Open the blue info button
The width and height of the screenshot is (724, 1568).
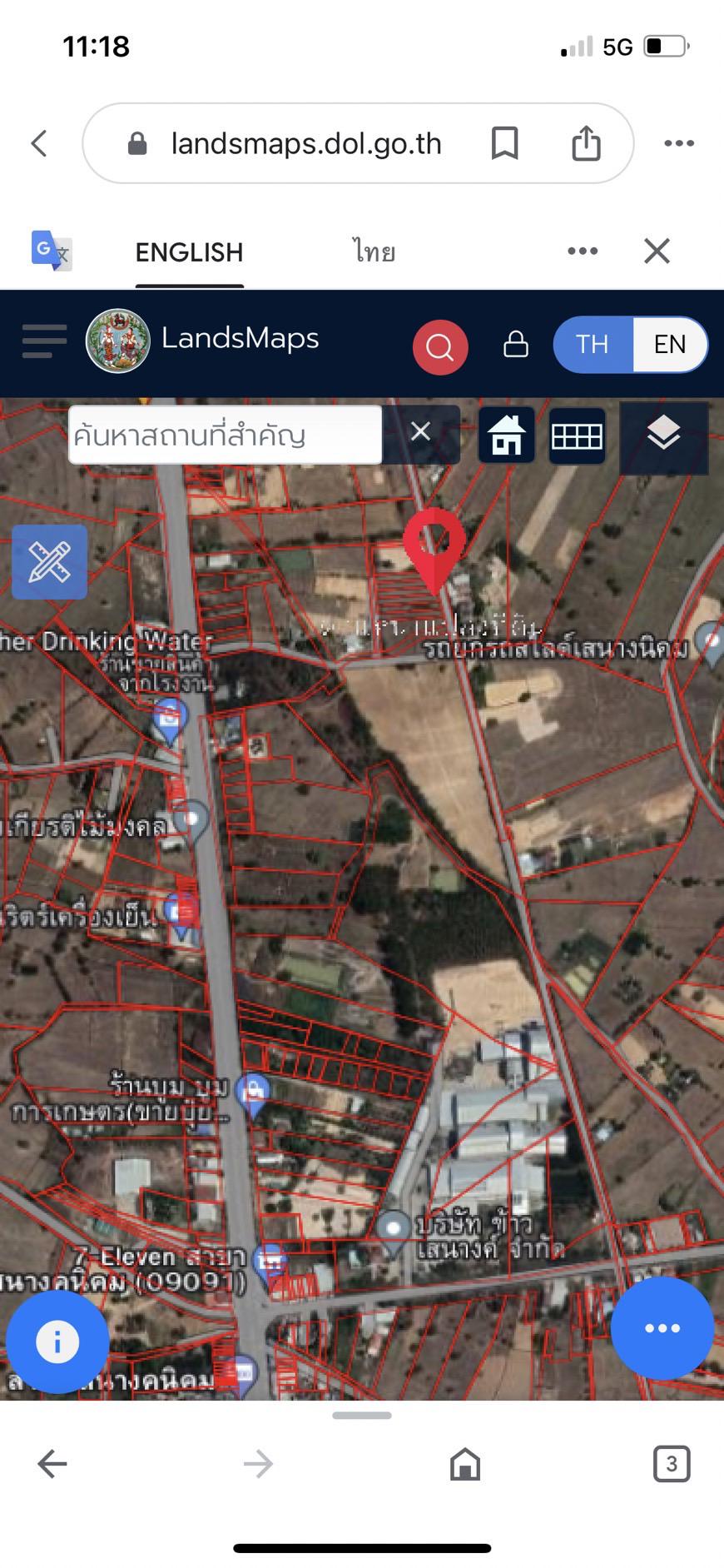tap(57, 1342)
